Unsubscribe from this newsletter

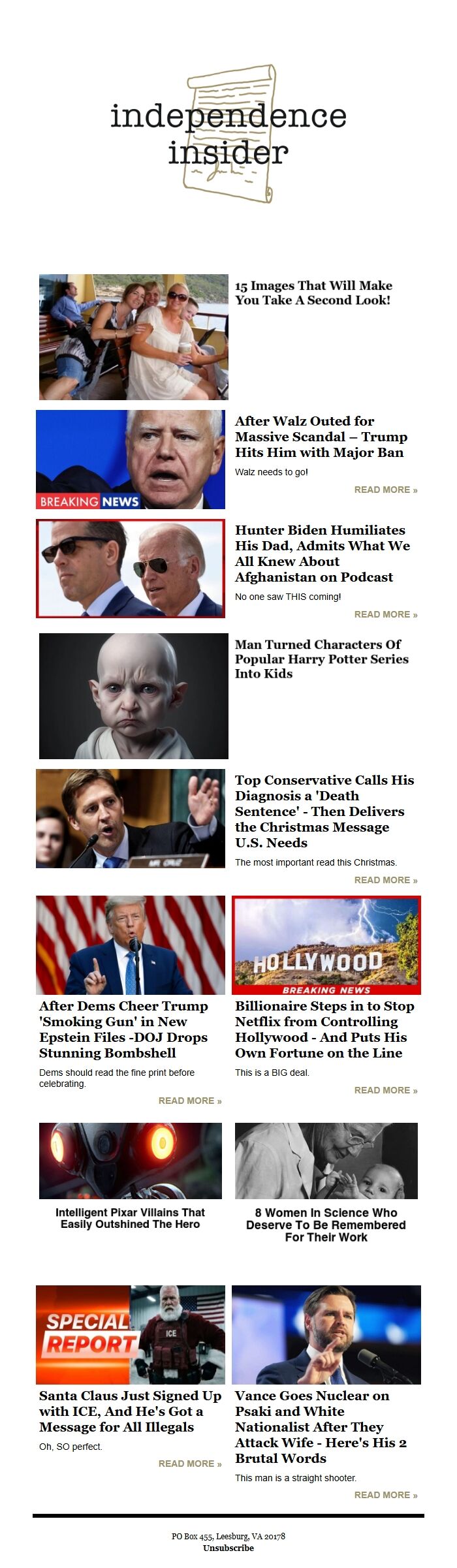coord(228,1548)
